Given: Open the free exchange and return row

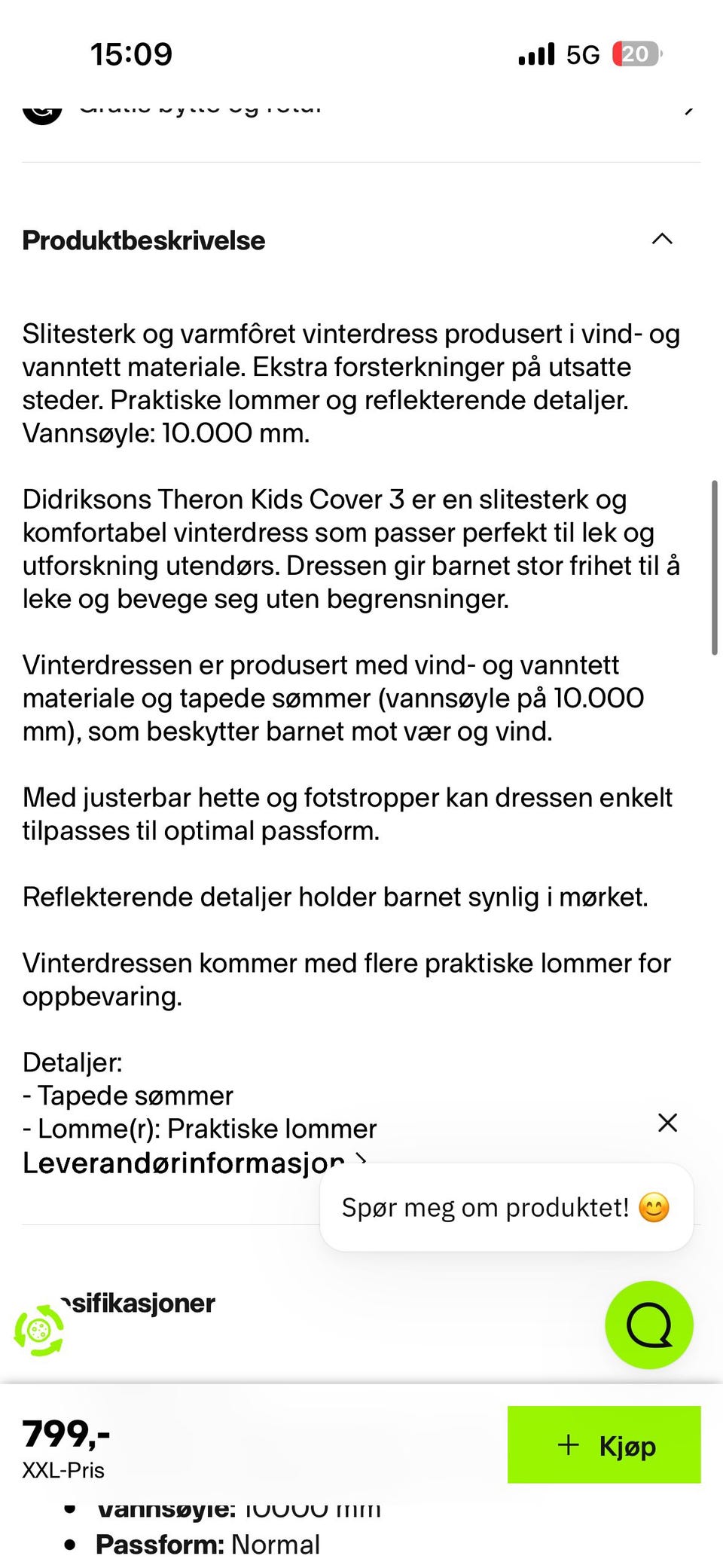Looking at the screenshot, I should tap(361, 109).
